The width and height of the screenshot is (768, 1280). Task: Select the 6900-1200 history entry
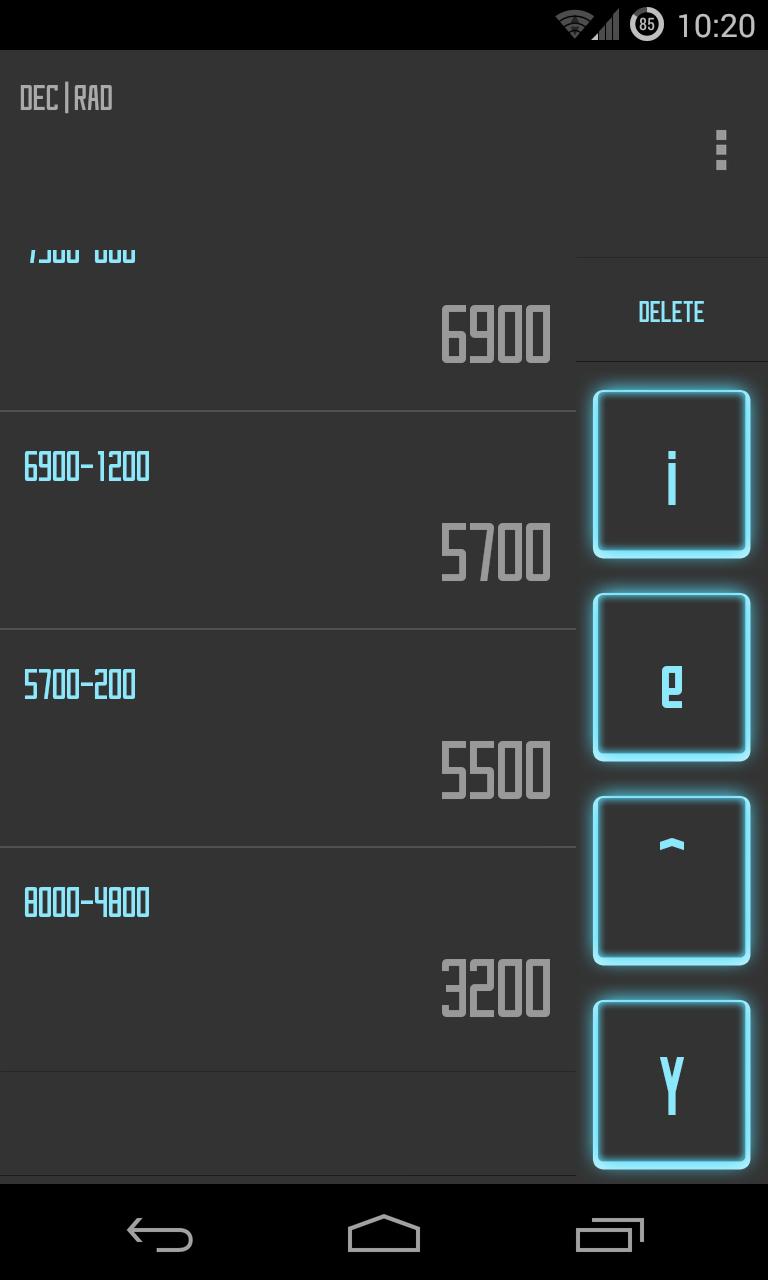(87, 467)
